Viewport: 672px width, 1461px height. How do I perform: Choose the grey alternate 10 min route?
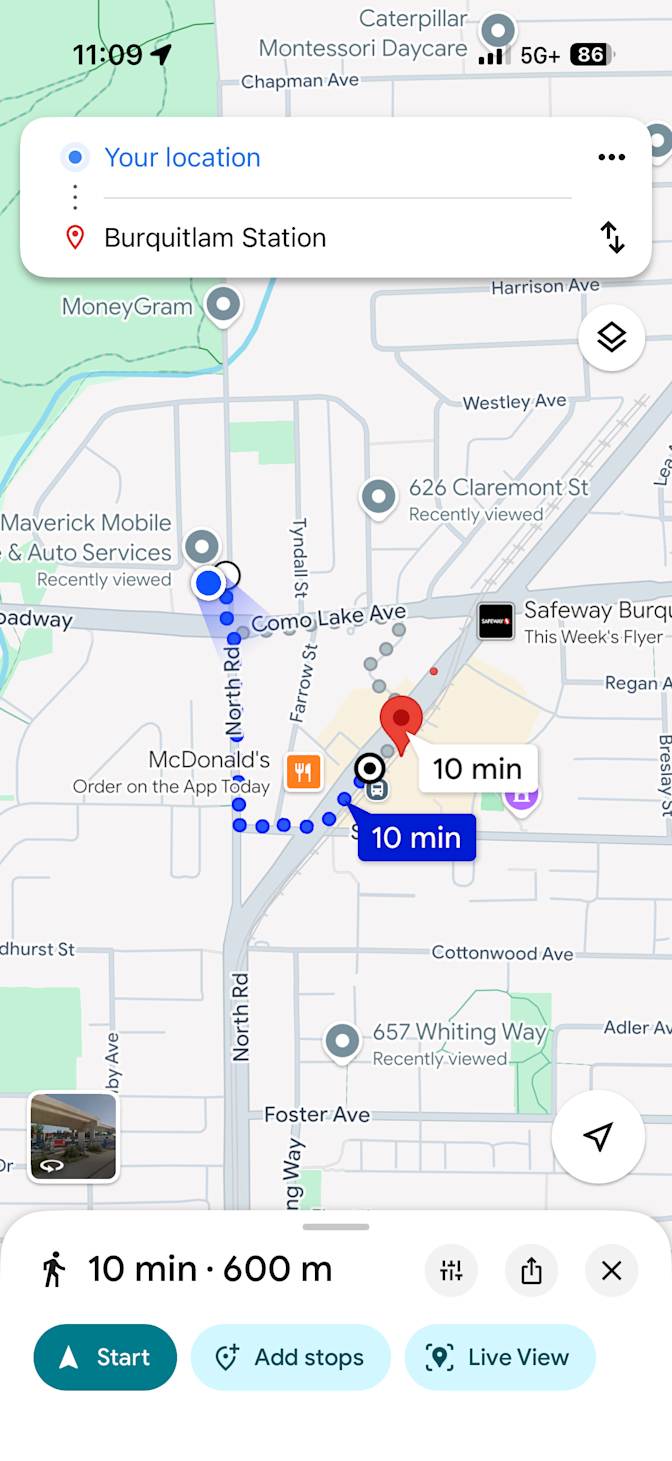click(x=477, y=769)
